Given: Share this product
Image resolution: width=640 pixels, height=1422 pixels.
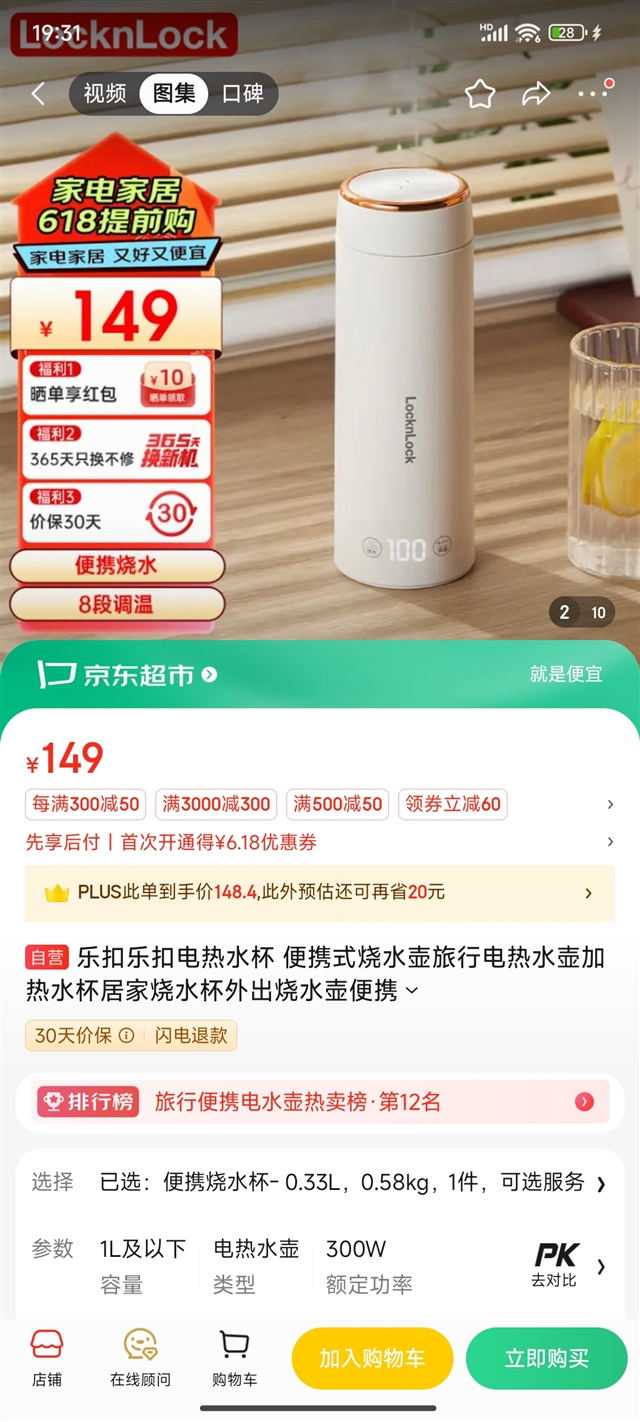Looking at the screenshot, I should click(x=537, y=94).
